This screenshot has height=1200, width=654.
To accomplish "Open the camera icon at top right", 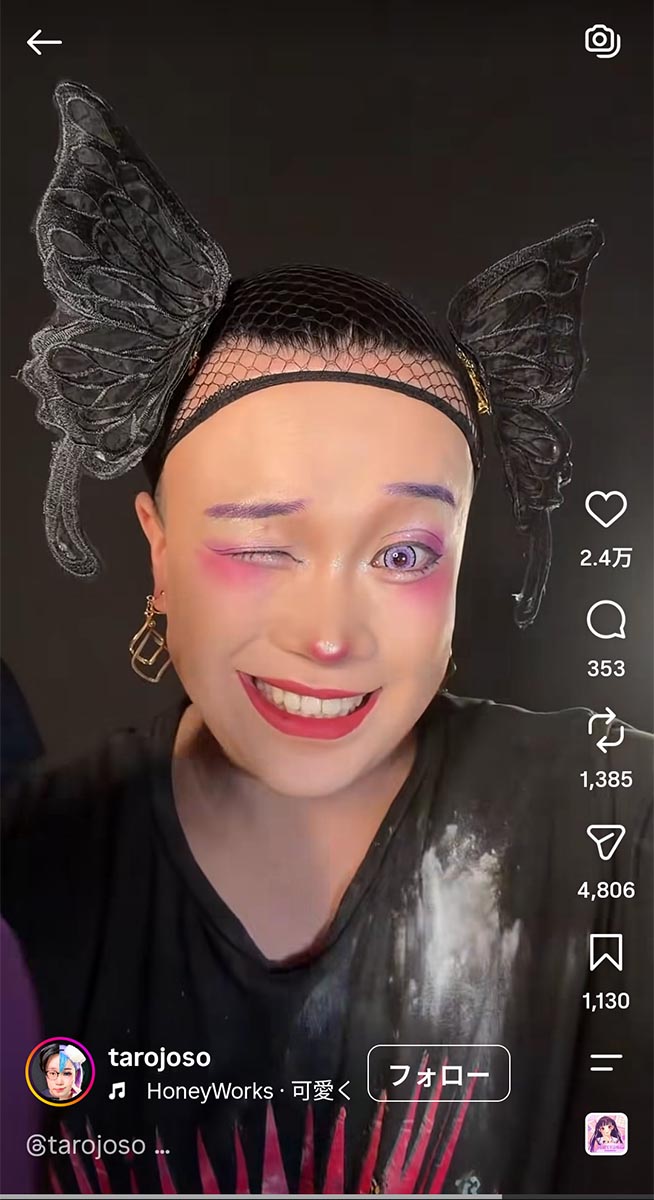I will (x=602, y=41).
